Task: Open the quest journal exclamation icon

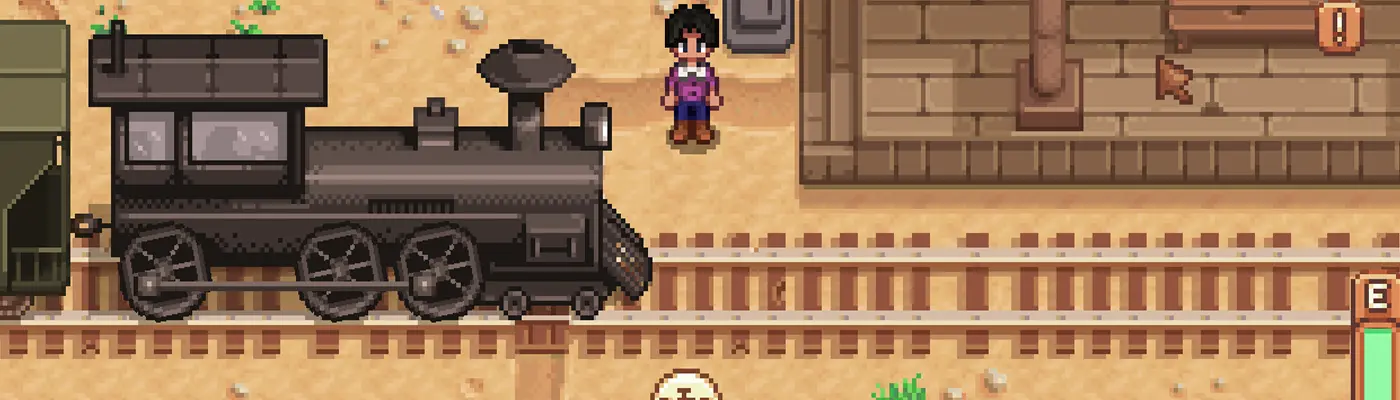Action: pos(1339,26)
